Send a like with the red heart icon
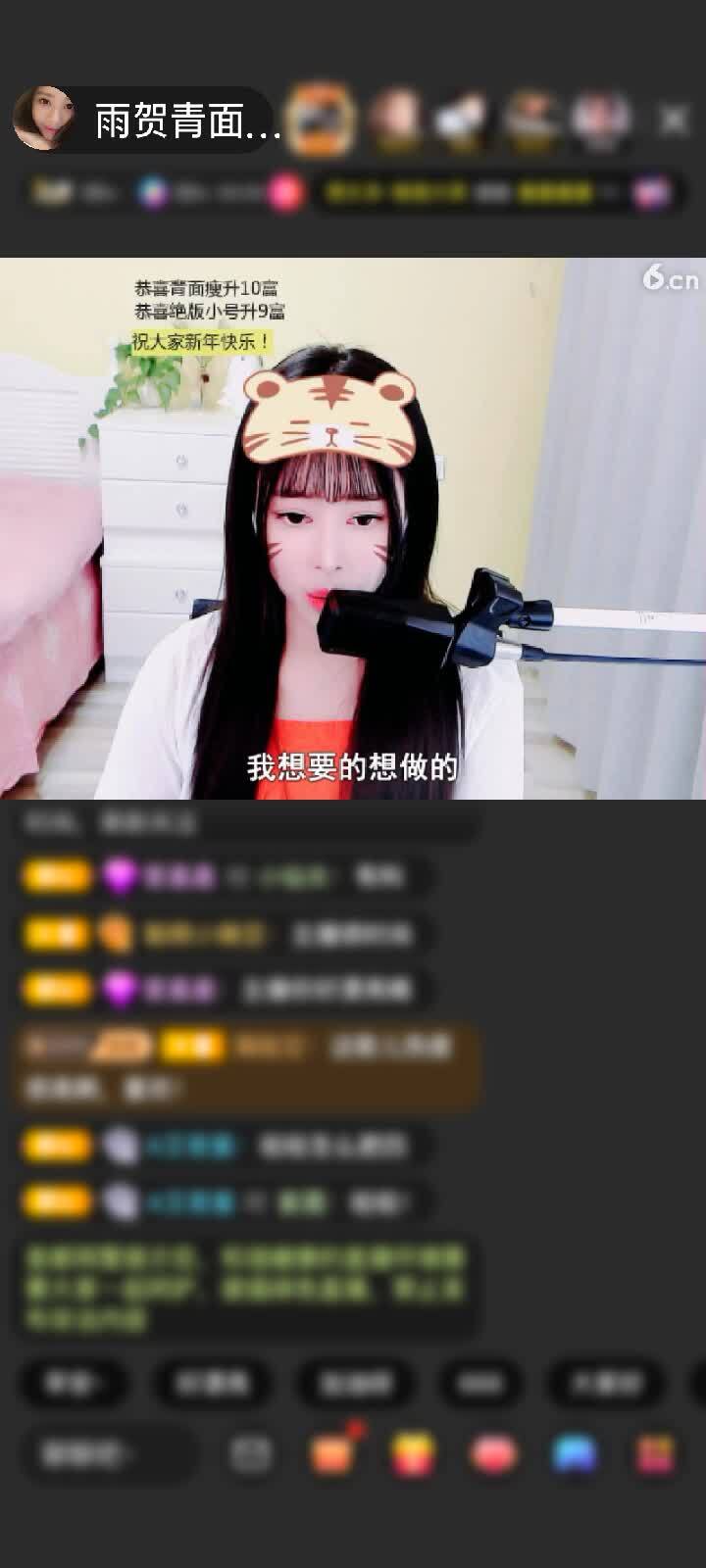Screen dimensions: 706x1568 [x=494, y=1454]
